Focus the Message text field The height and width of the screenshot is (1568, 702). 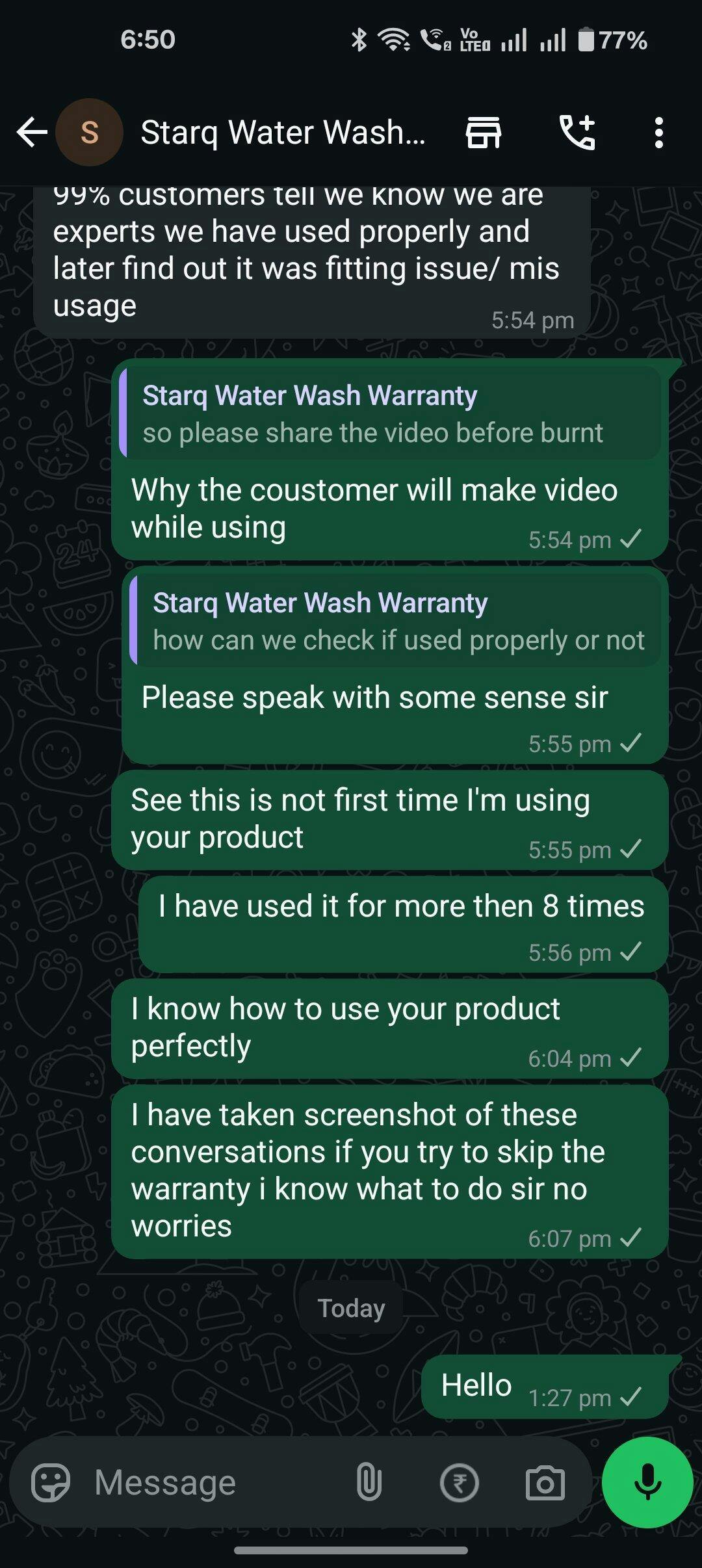[x=214, y=1483]
